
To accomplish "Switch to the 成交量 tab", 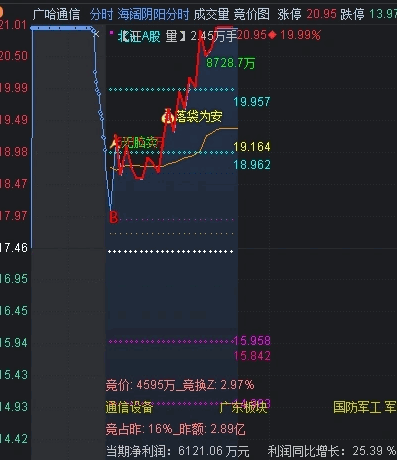I will [211, 15].
